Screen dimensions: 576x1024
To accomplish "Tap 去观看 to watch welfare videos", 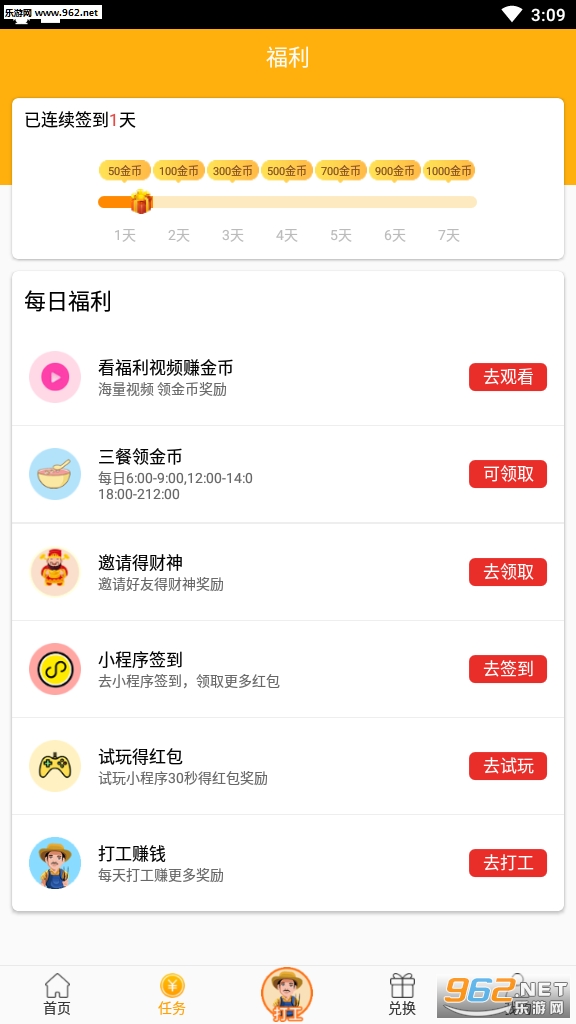I will (507, 377).
